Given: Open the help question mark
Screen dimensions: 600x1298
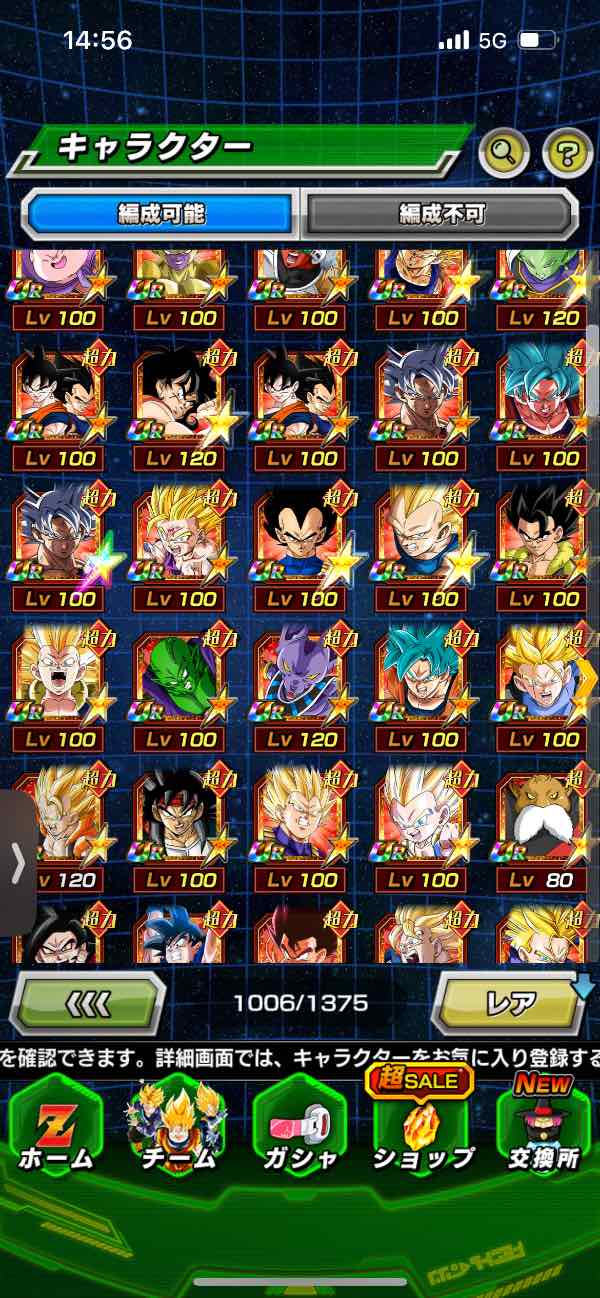Looking at the screenshot, I should tap(567, 152).
